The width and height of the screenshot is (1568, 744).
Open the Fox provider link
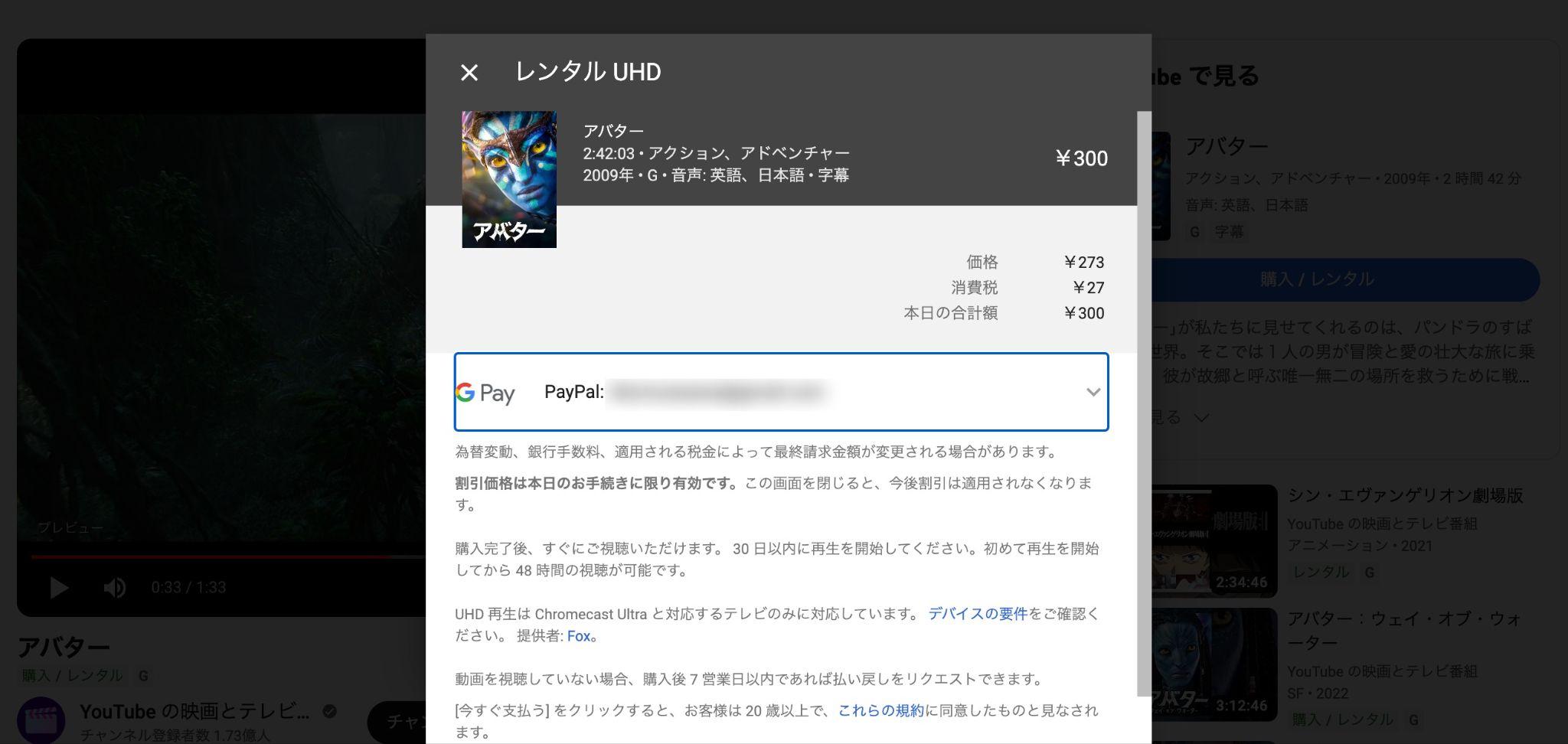[x=578, y=636]
